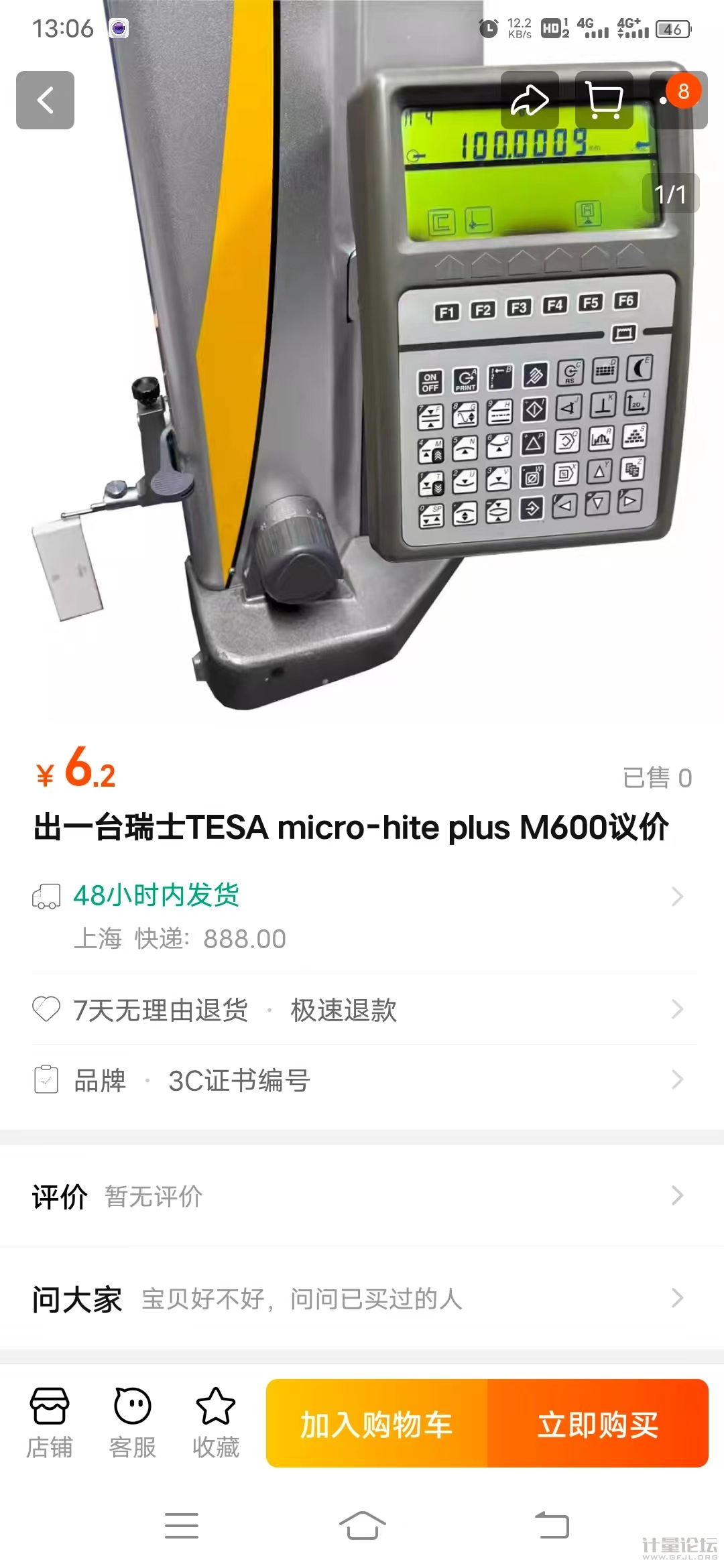This screenshot has height=1568, width=724.
Task: Tap the system back button
Action: (x=551, y=1526)
